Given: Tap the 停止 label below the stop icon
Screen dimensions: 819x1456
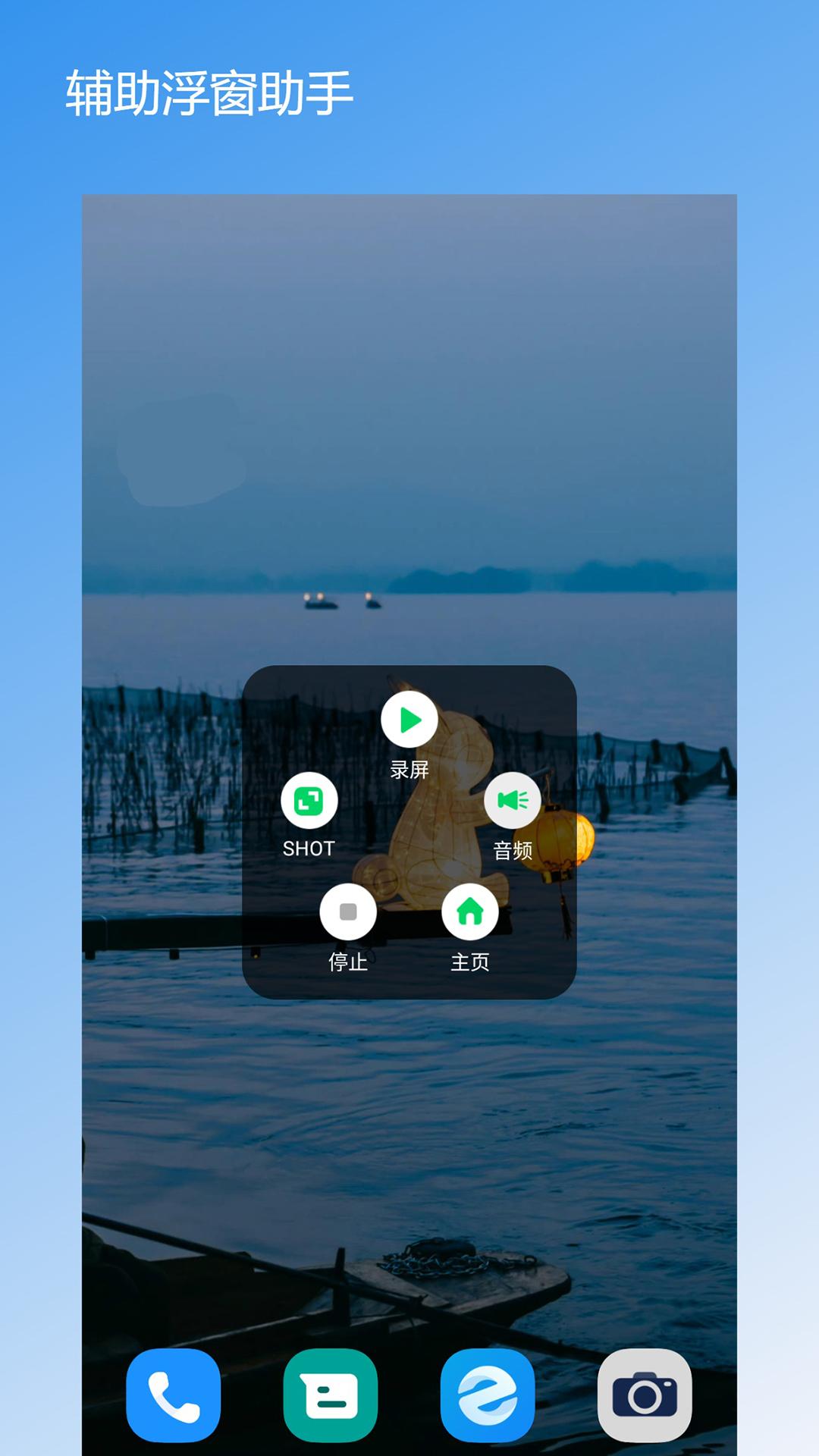Looking at the screenshot, I should pos(349,961).
